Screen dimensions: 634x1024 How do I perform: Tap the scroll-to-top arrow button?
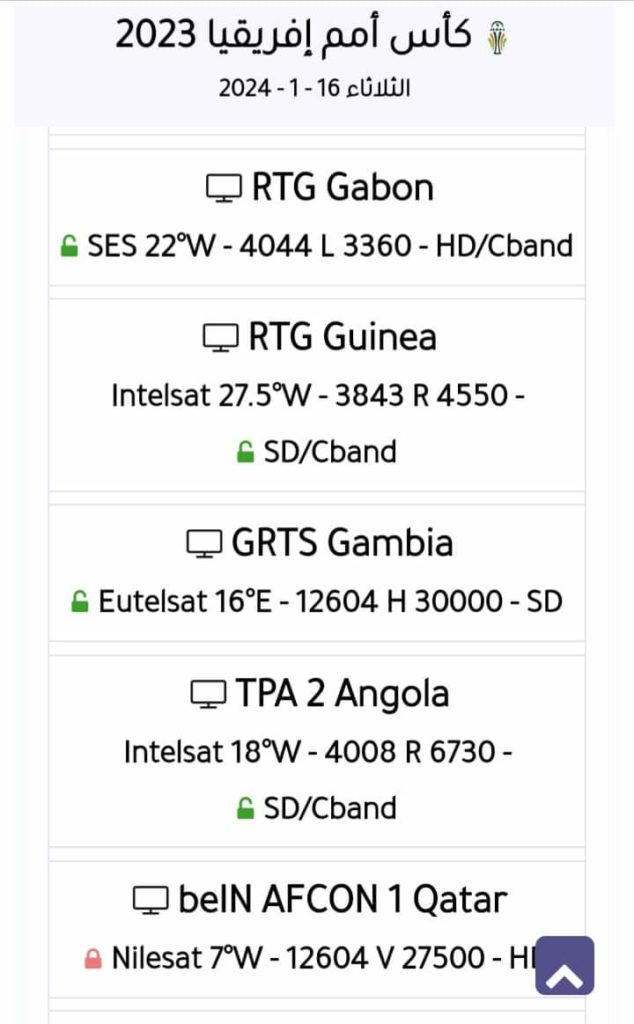565,965
